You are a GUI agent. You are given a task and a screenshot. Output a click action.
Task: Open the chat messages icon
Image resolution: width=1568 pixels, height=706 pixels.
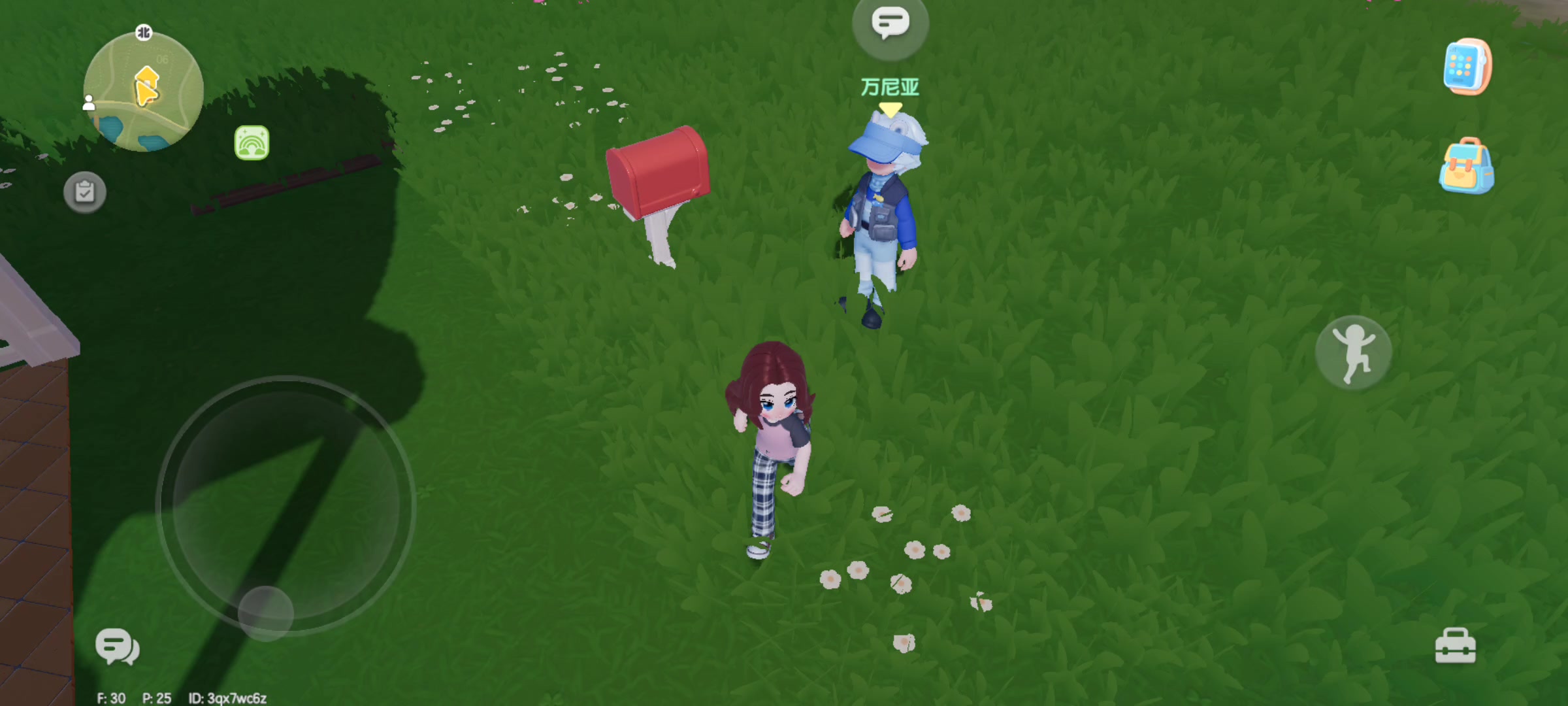(x=117, y=647)
